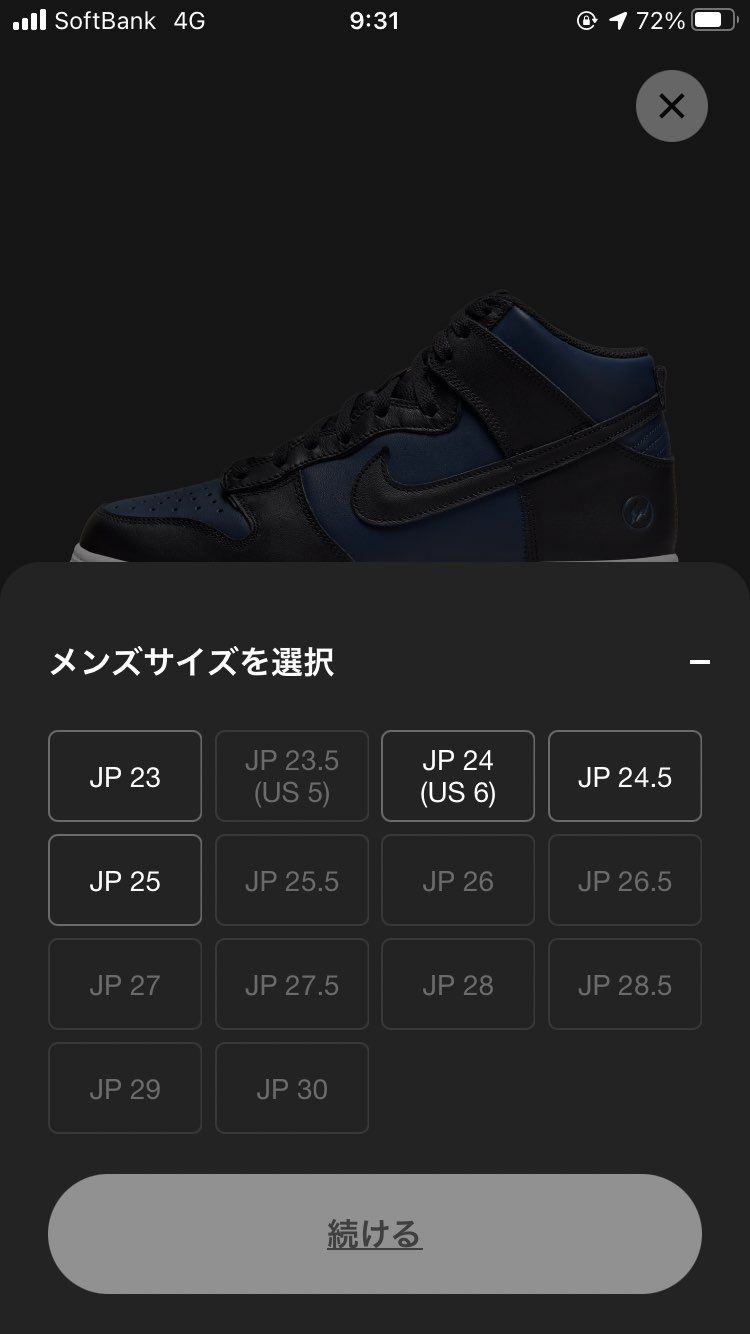750x1334 pixels.
Task: Tap the grayed-out JP 30 size option
Action: [x=291, y=1088]
